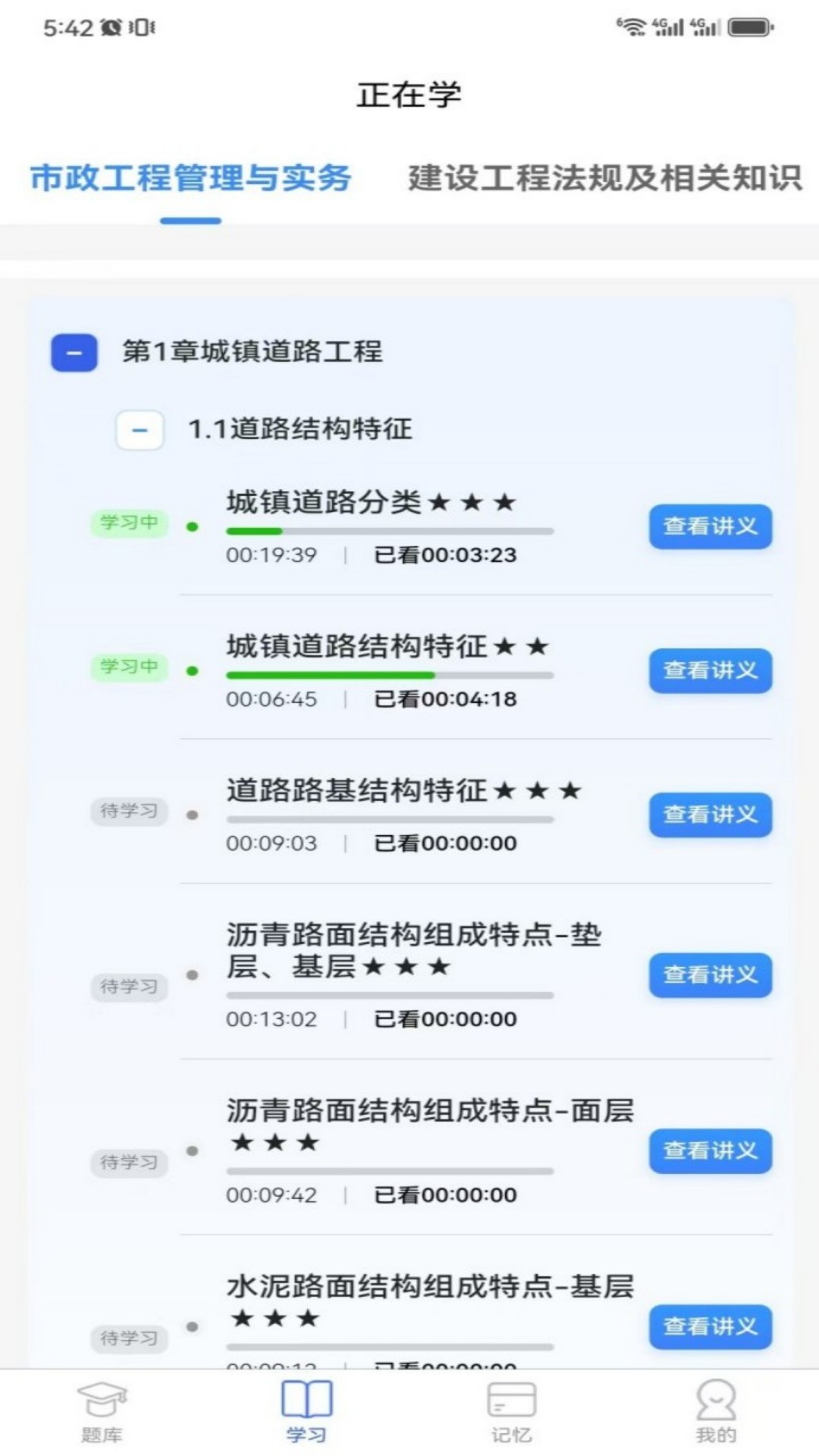The image size is (819, 1456).
Task: Collapse chapter 第1章城镇道路工程
Action: [x=73, y=353]
